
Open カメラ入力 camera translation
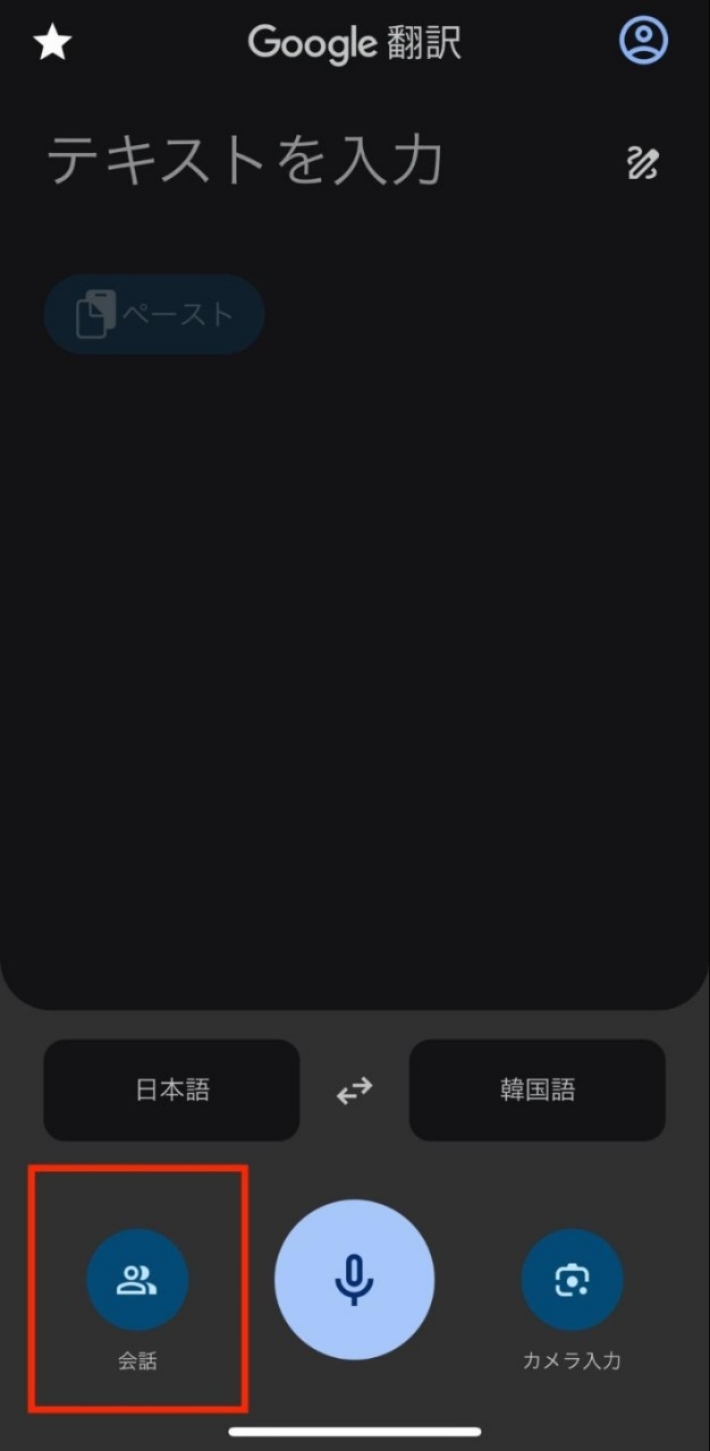tap(572, 1280)
